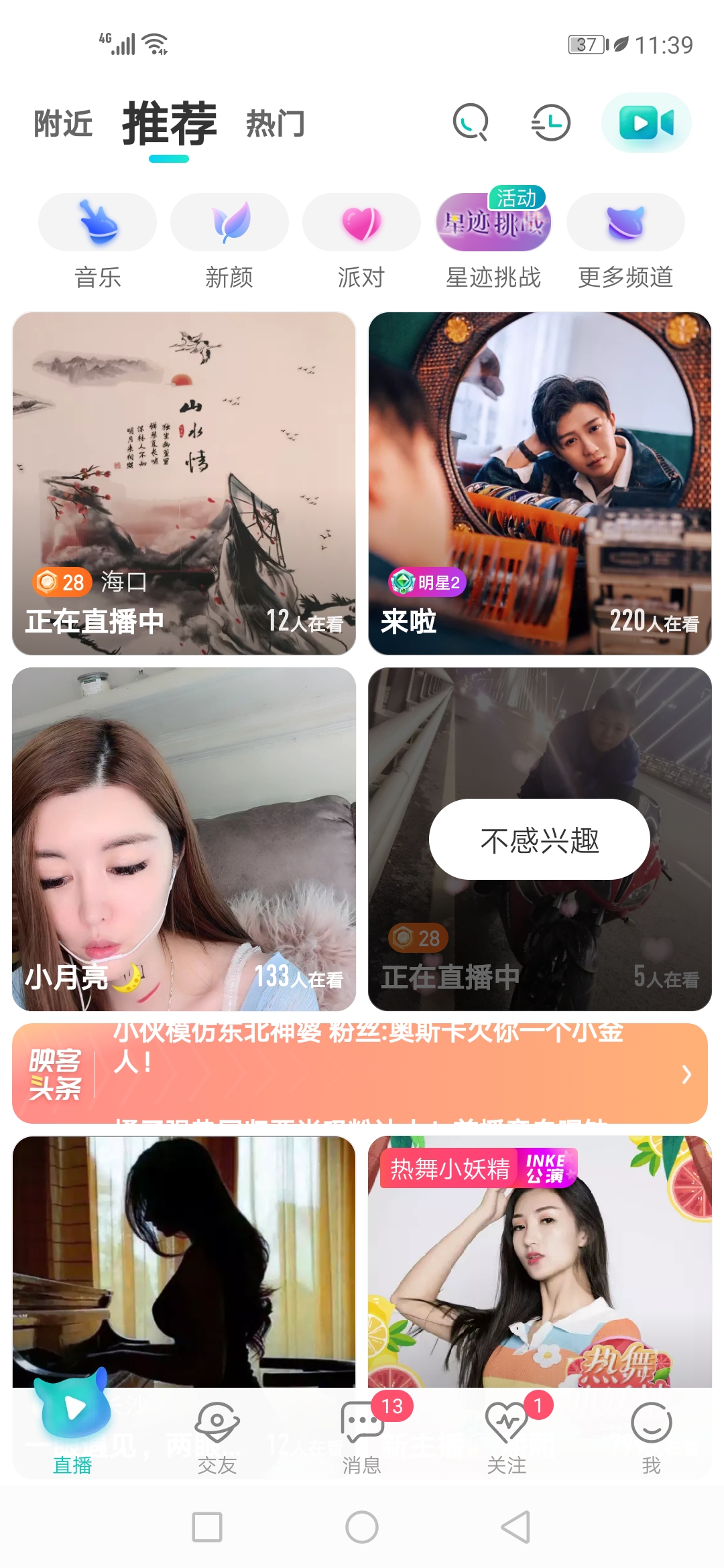This screenshot has height=1568, width=724.
Task: Start a live broadcast with the camera button
Action: coord(646,123)
